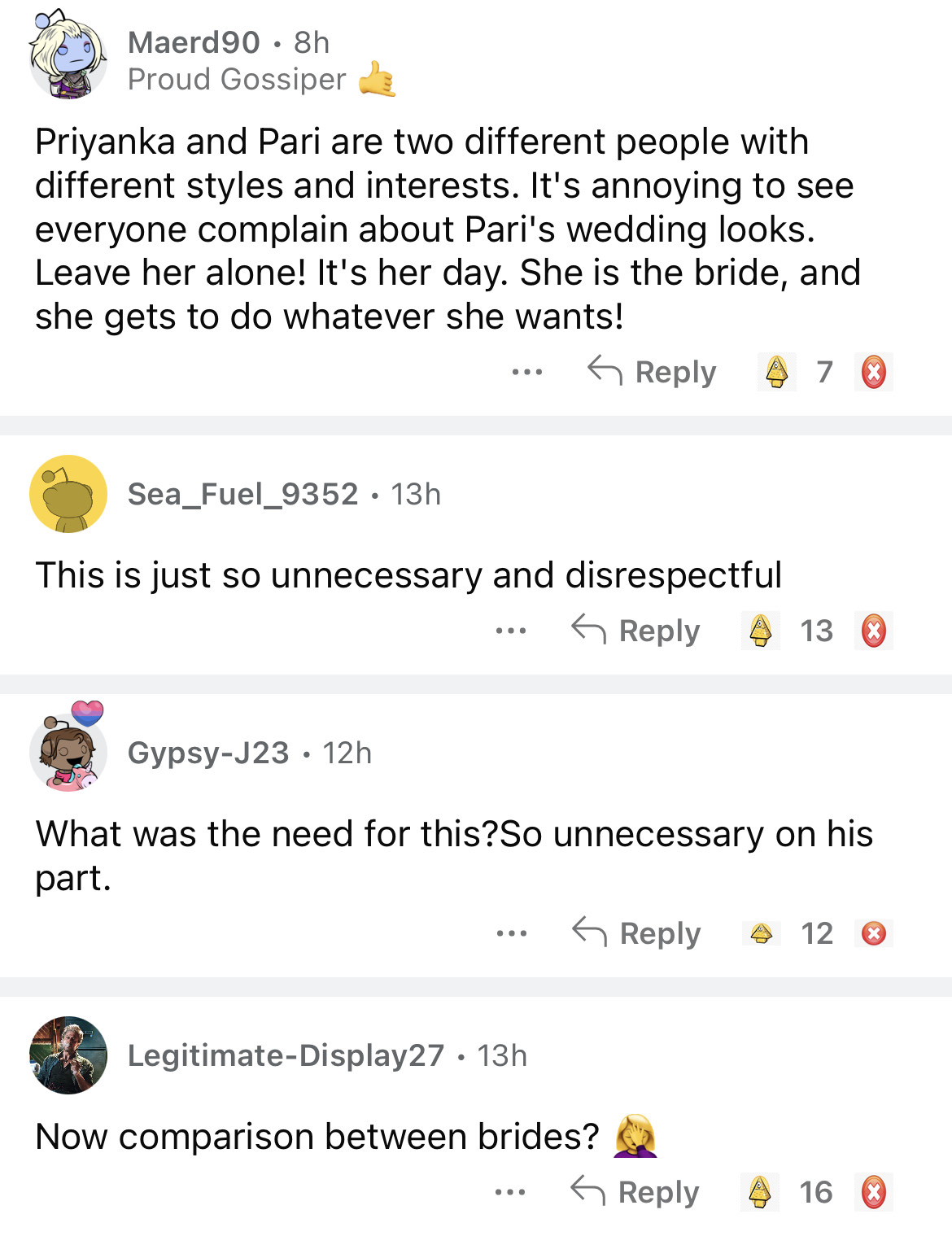Open more options on Gypsy-J23's comment

(512, 933)
